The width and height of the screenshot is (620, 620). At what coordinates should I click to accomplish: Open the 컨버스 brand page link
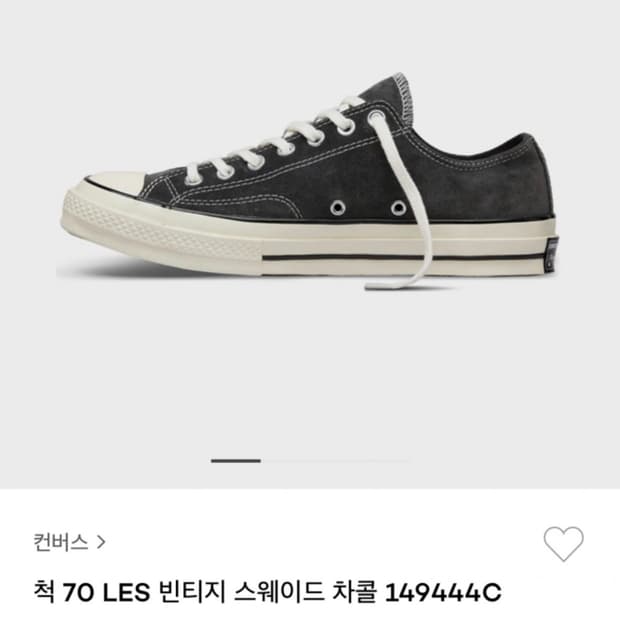pyautogui.click(x=70, y=542)
